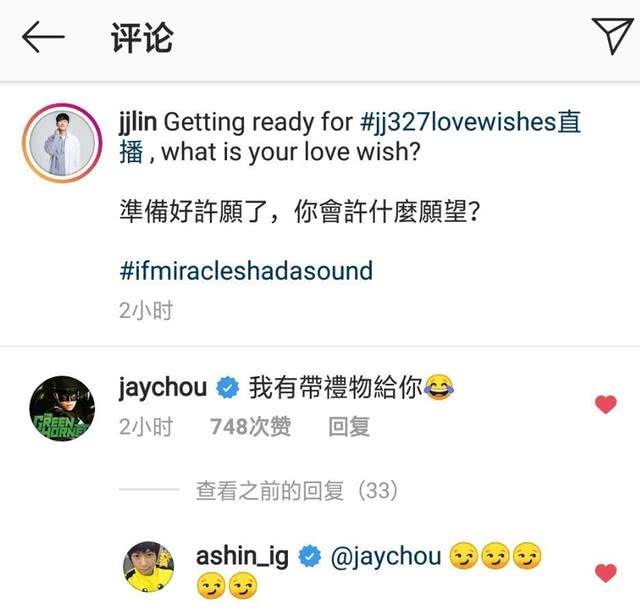Viewport: 640px width, 613px height.
Task: Open likes list showing 748次赞
Action: click(x=250, y=427)
